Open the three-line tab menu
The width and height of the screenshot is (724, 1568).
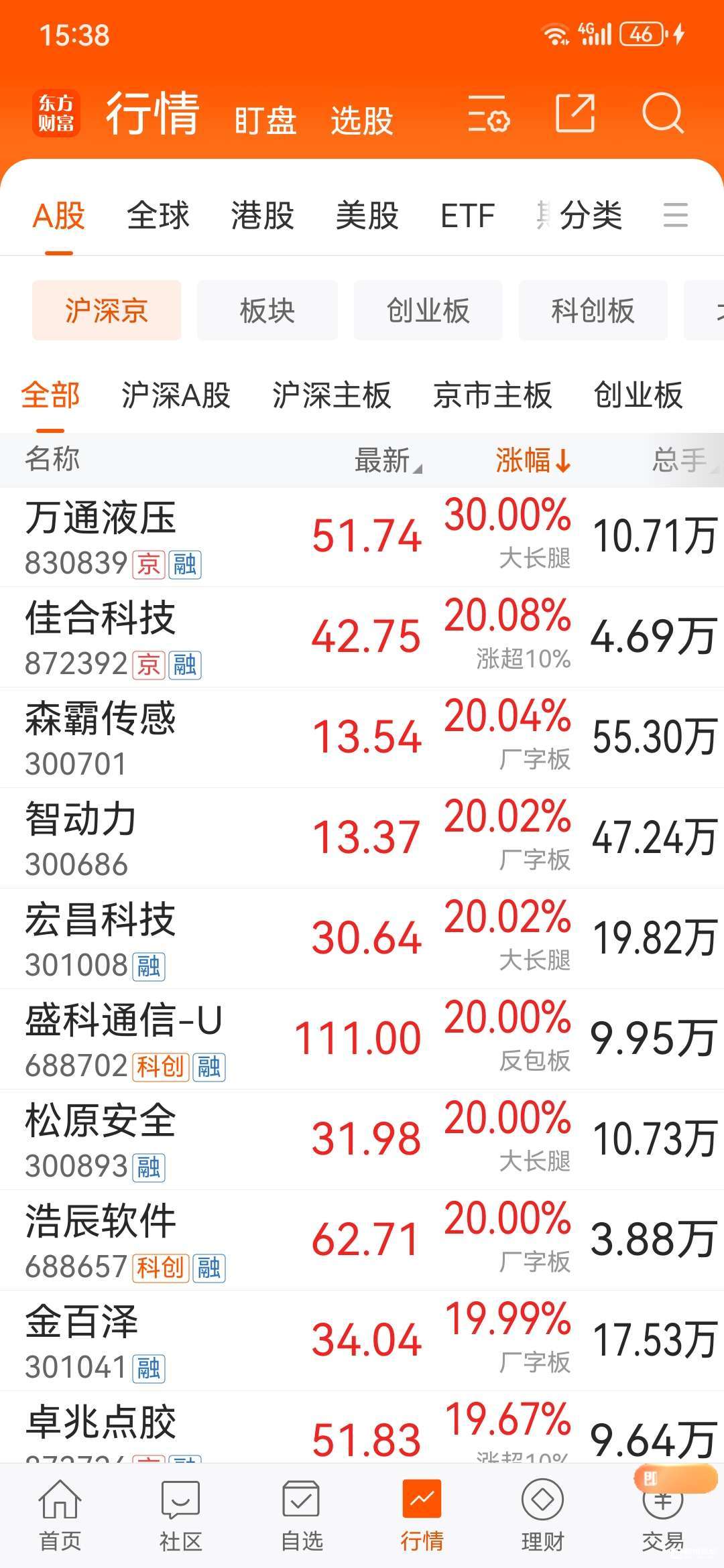[675, 215]
